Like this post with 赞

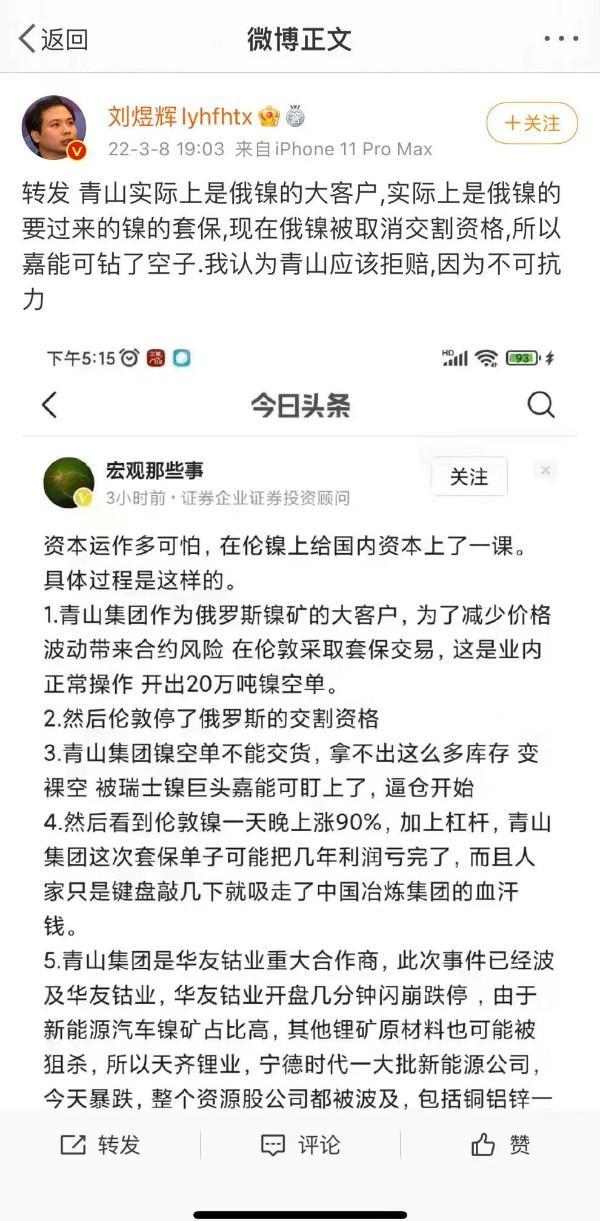501,1145
